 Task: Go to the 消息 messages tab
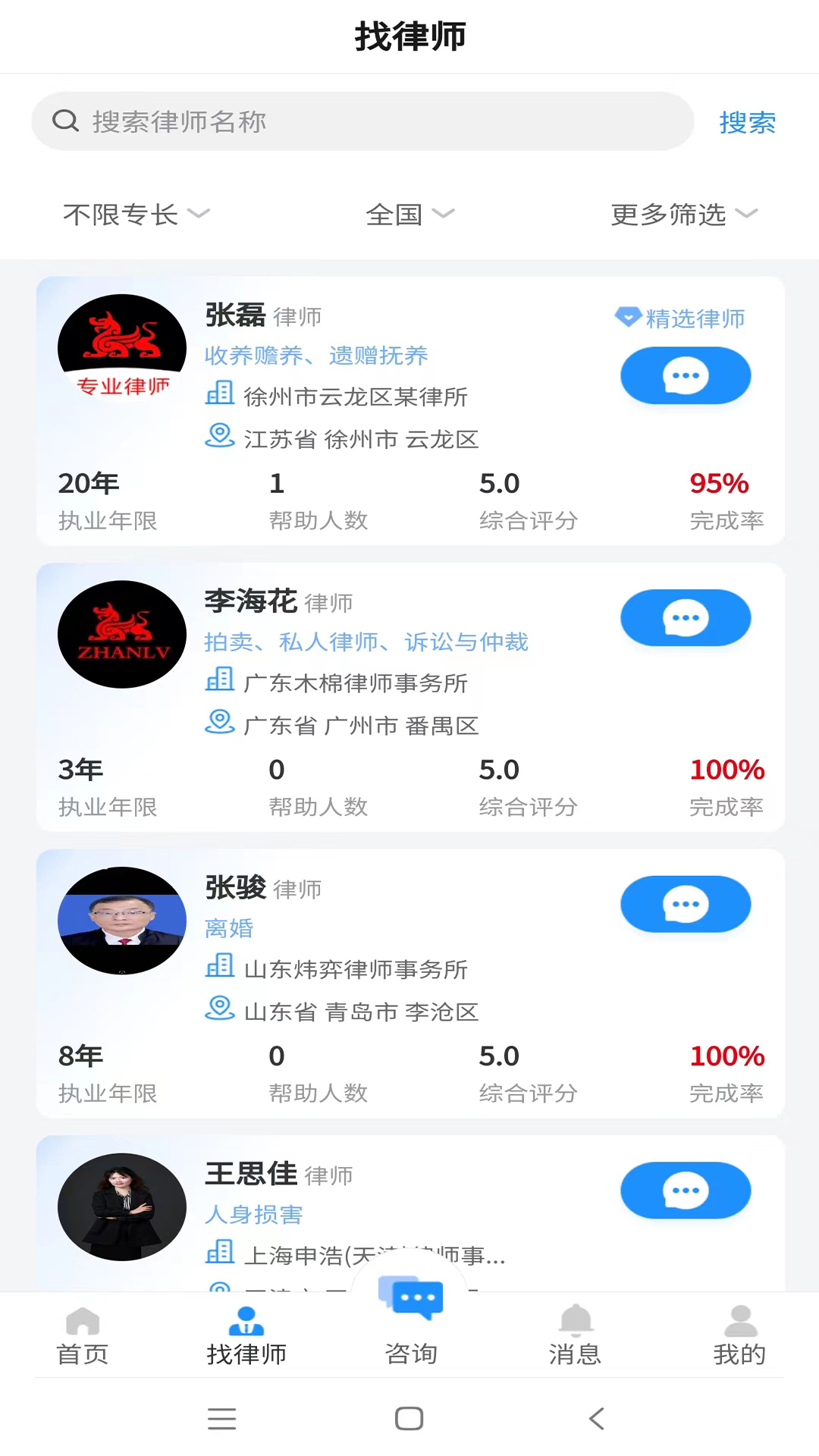point(575,1336)
